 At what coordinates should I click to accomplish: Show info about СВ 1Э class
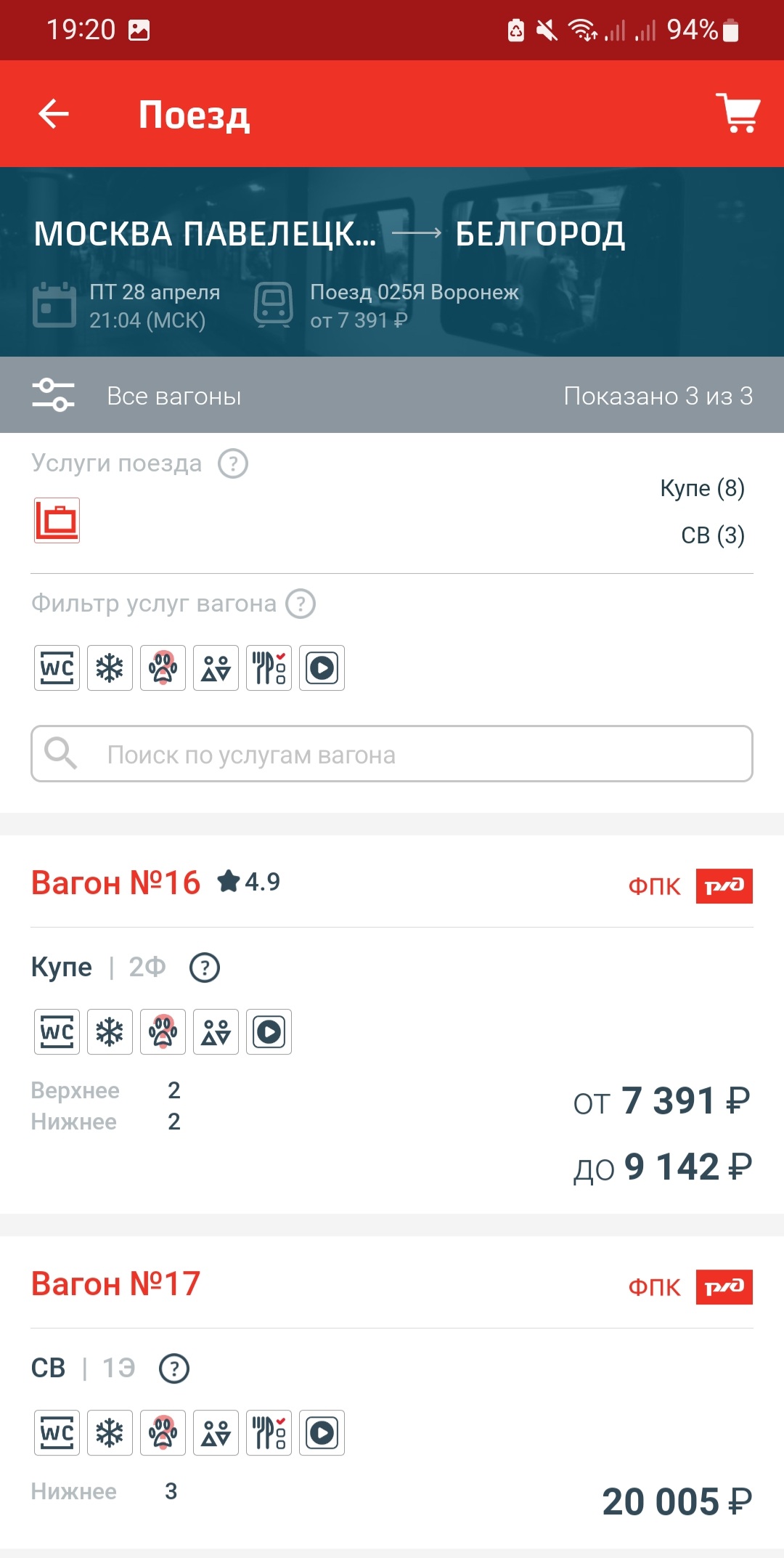coord(174,1368)
